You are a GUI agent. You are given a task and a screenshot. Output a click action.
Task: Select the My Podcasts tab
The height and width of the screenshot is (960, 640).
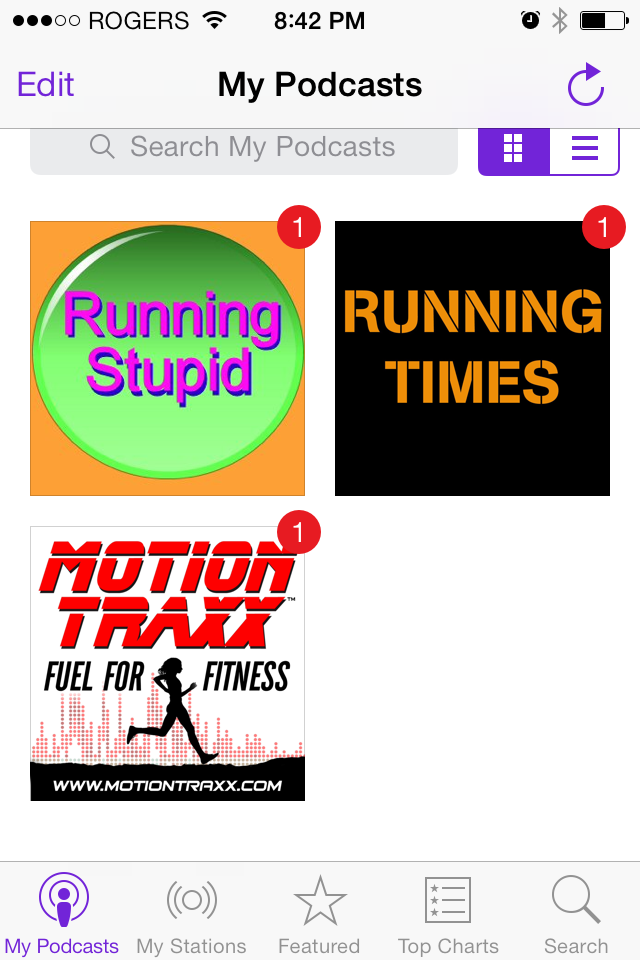(x=62, y=912)
